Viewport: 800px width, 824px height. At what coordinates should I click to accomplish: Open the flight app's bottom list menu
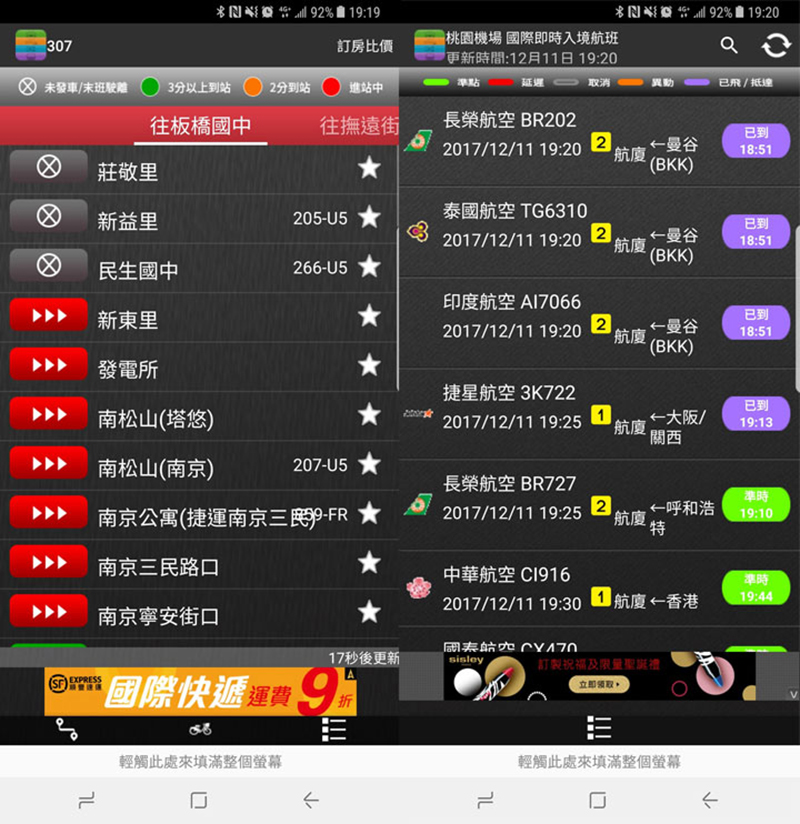pos(598,727)
